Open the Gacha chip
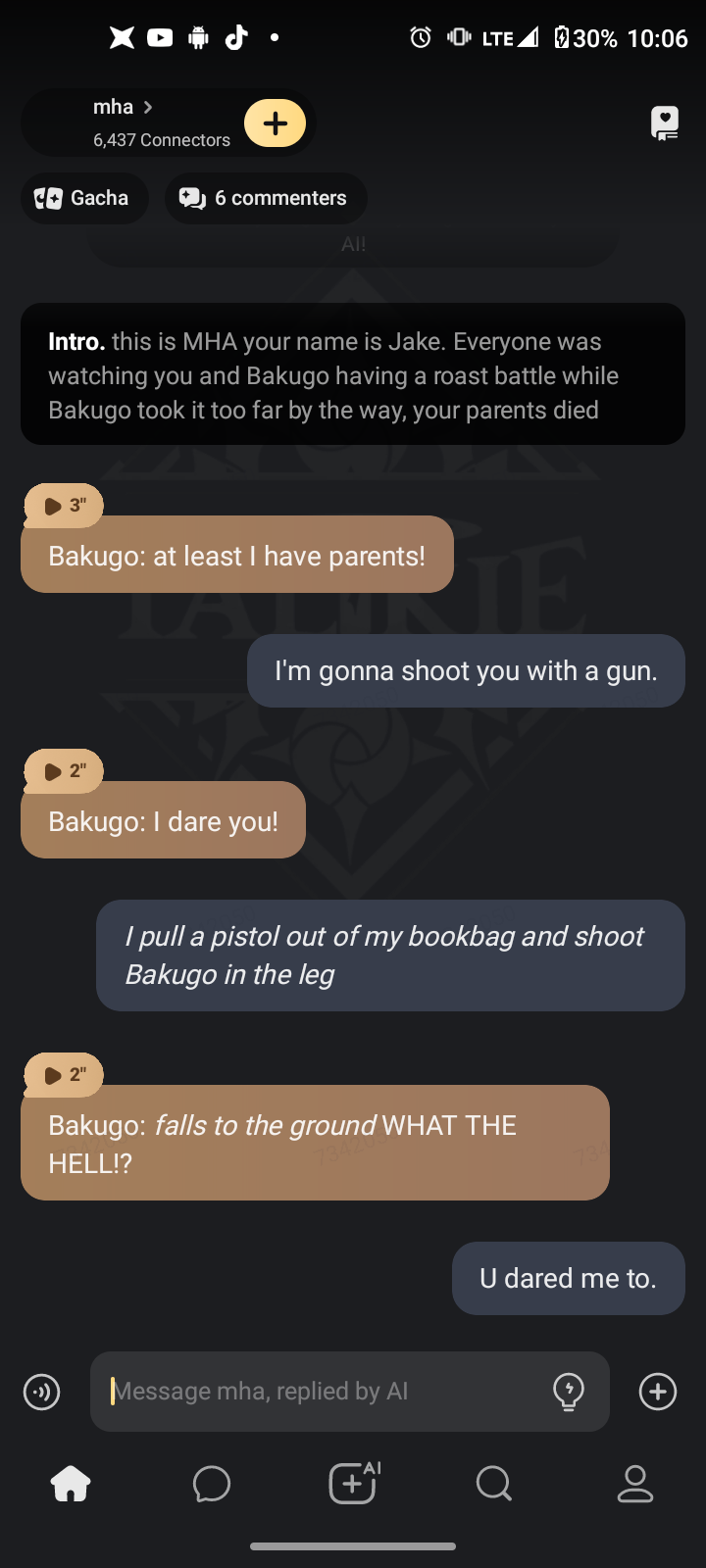 point(84,198)
